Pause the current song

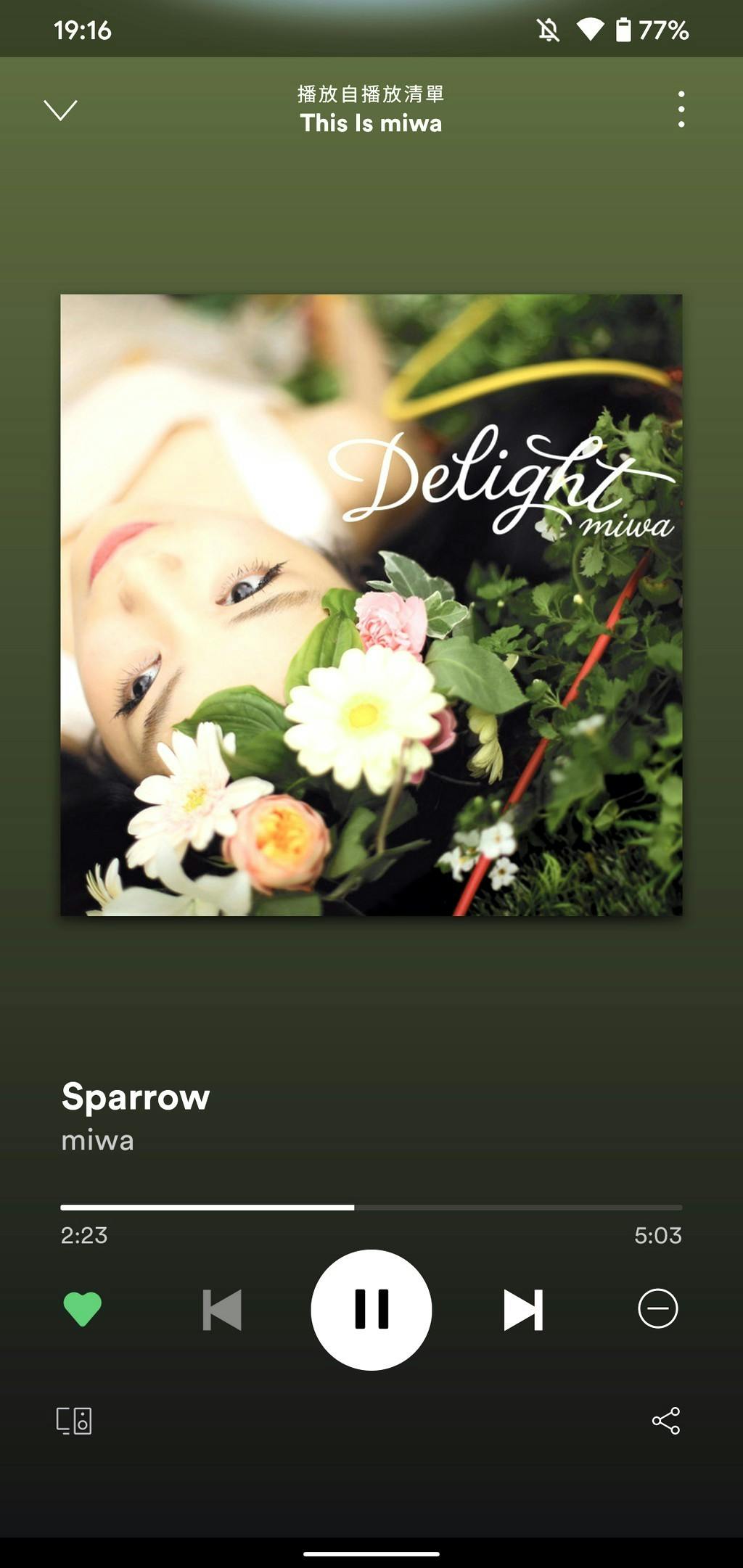coord(371,1310)
